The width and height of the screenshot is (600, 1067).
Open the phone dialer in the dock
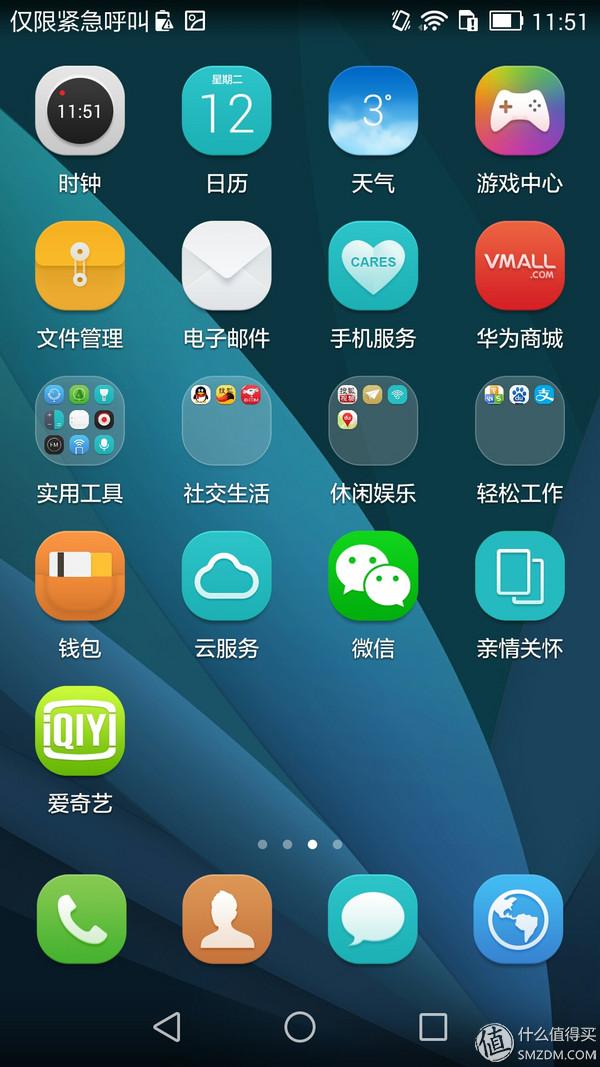click(81, 919)
